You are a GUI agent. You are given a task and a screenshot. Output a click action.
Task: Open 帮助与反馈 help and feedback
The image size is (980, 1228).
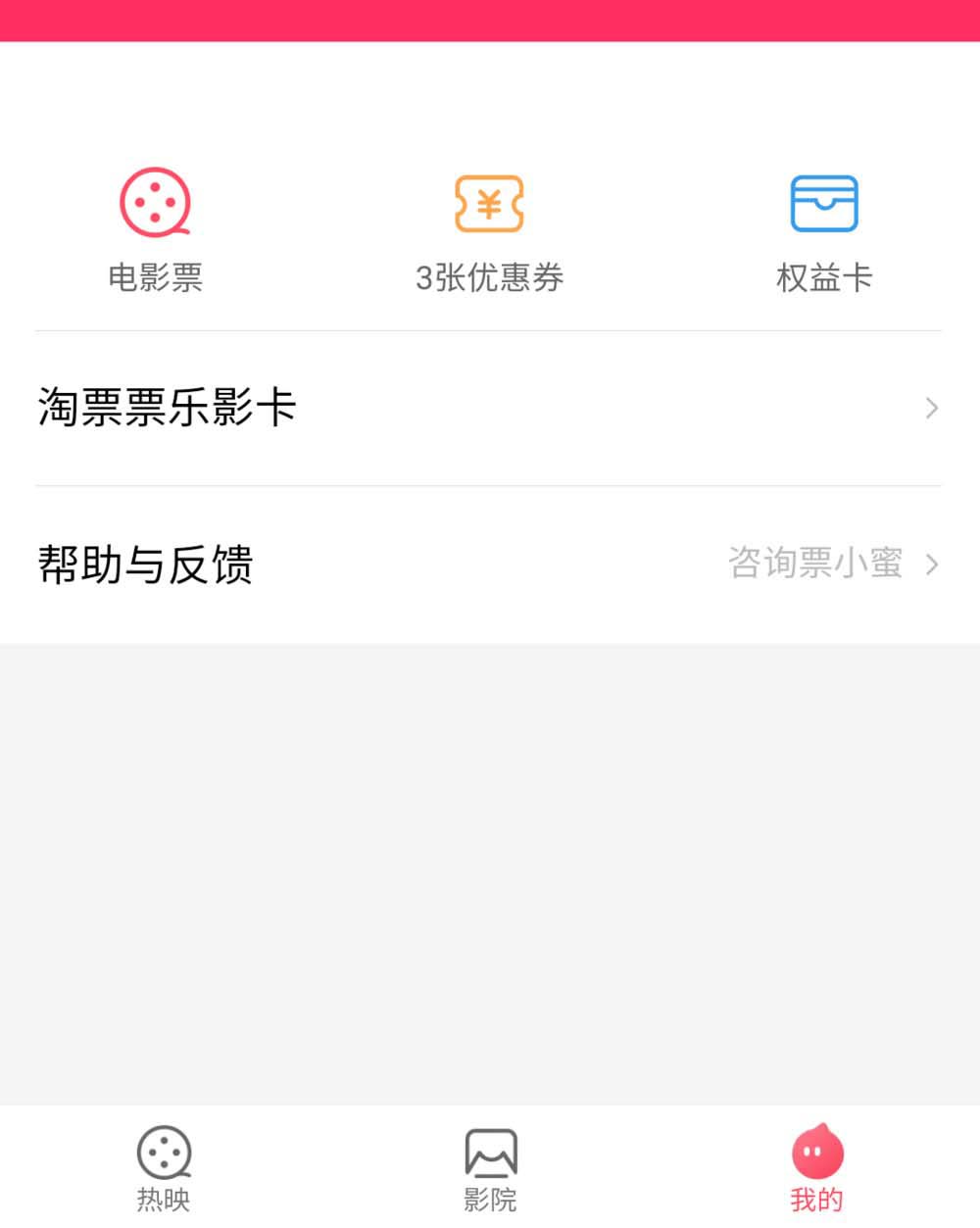tap(488, 565)
